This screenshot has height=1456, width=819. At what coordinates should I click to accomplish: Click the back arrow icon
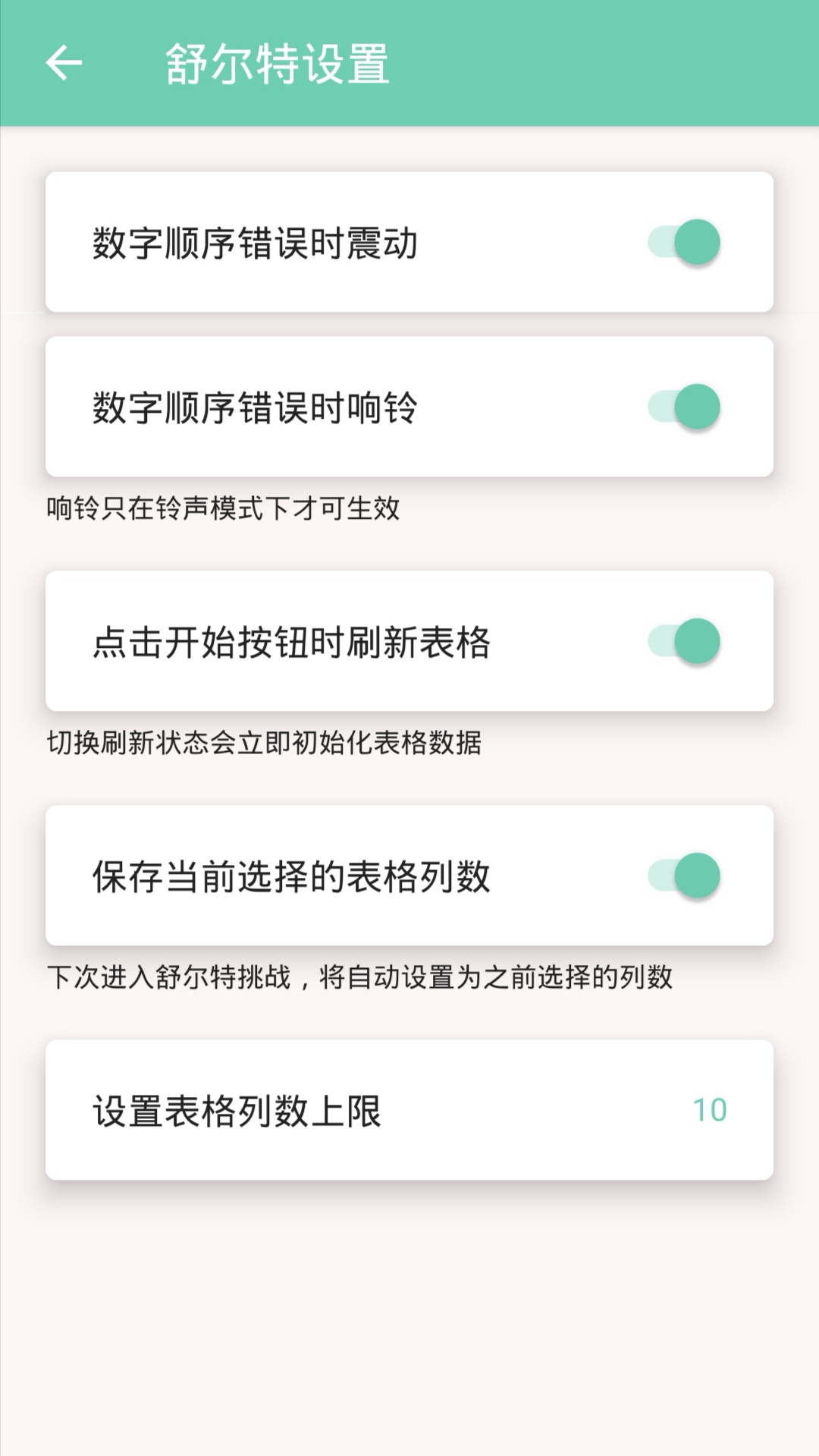click(x=64, y=63)
